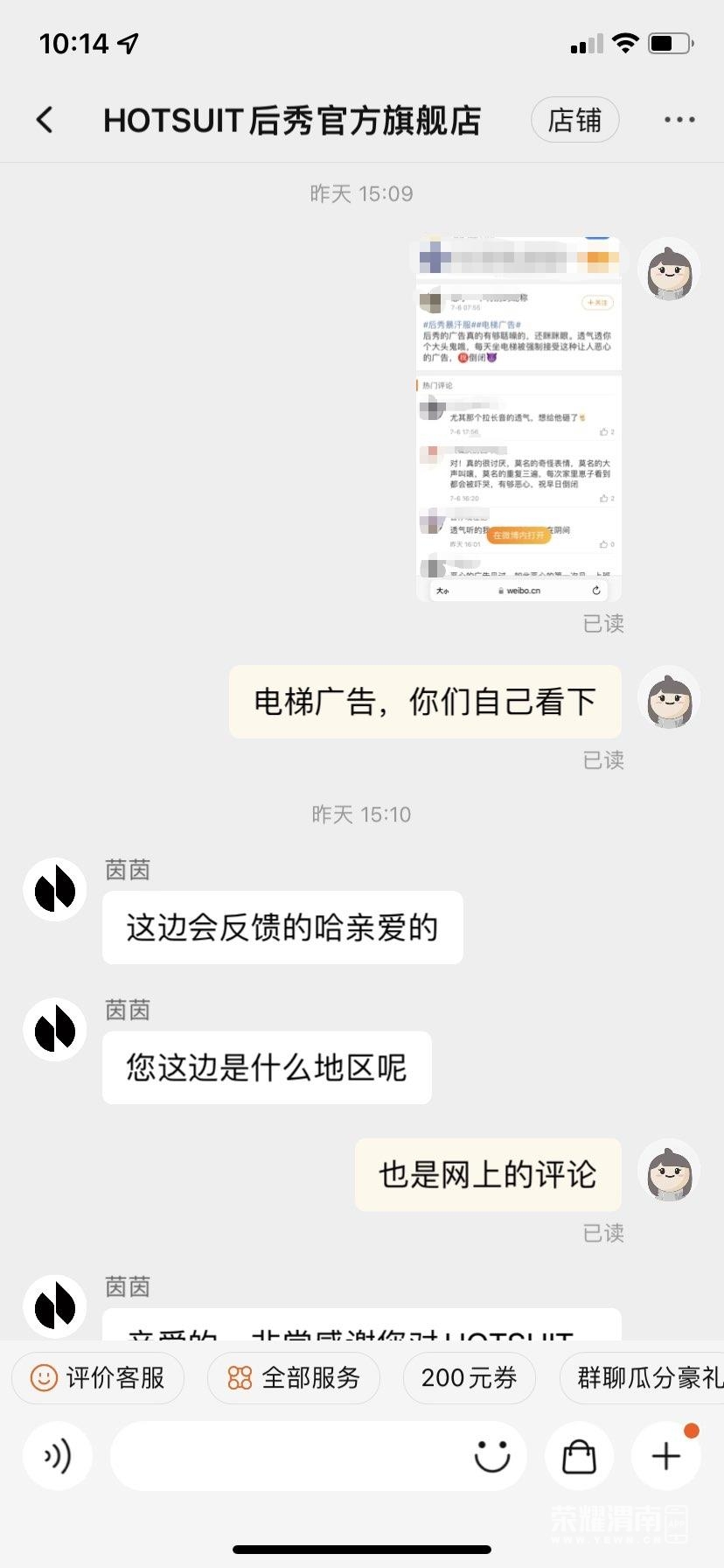Focus the message text field
Viewport: 724px width, 1568px height.
289,1456
